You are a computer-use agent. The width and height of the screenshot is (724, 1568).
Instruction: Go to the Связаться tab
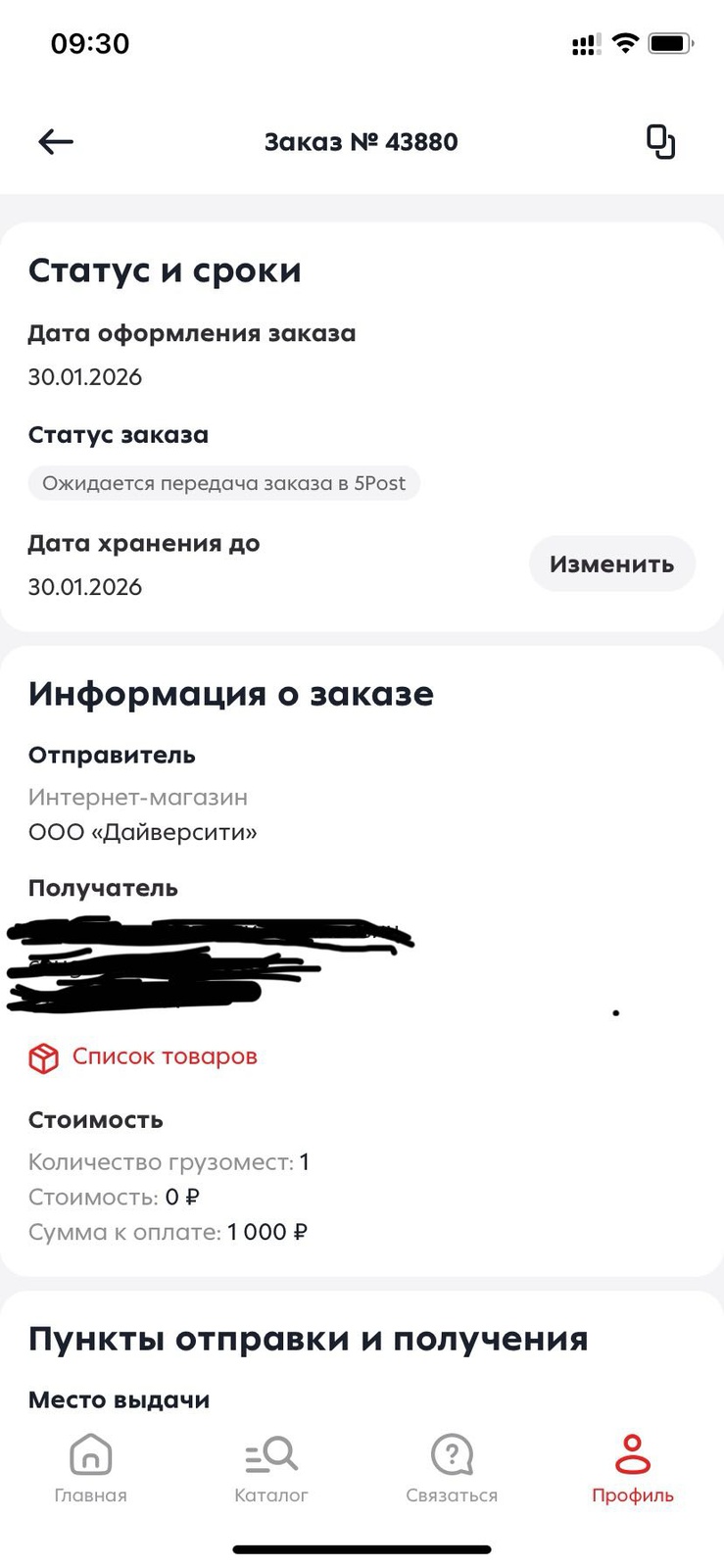tap(452, 1468)
